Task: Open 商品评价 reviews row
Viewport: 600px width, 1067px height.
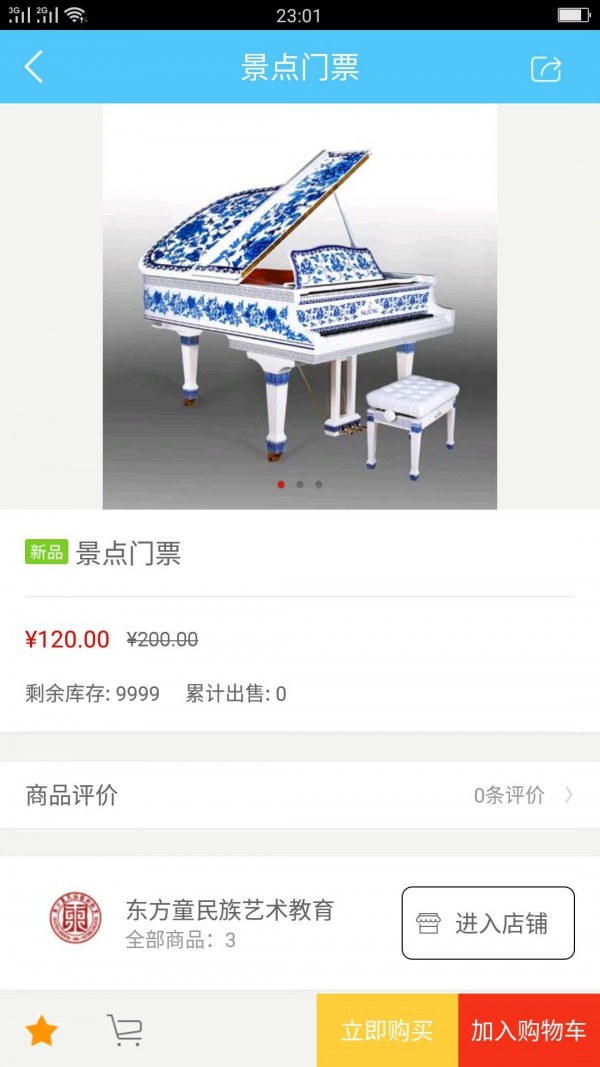Action: coord(300,795)
